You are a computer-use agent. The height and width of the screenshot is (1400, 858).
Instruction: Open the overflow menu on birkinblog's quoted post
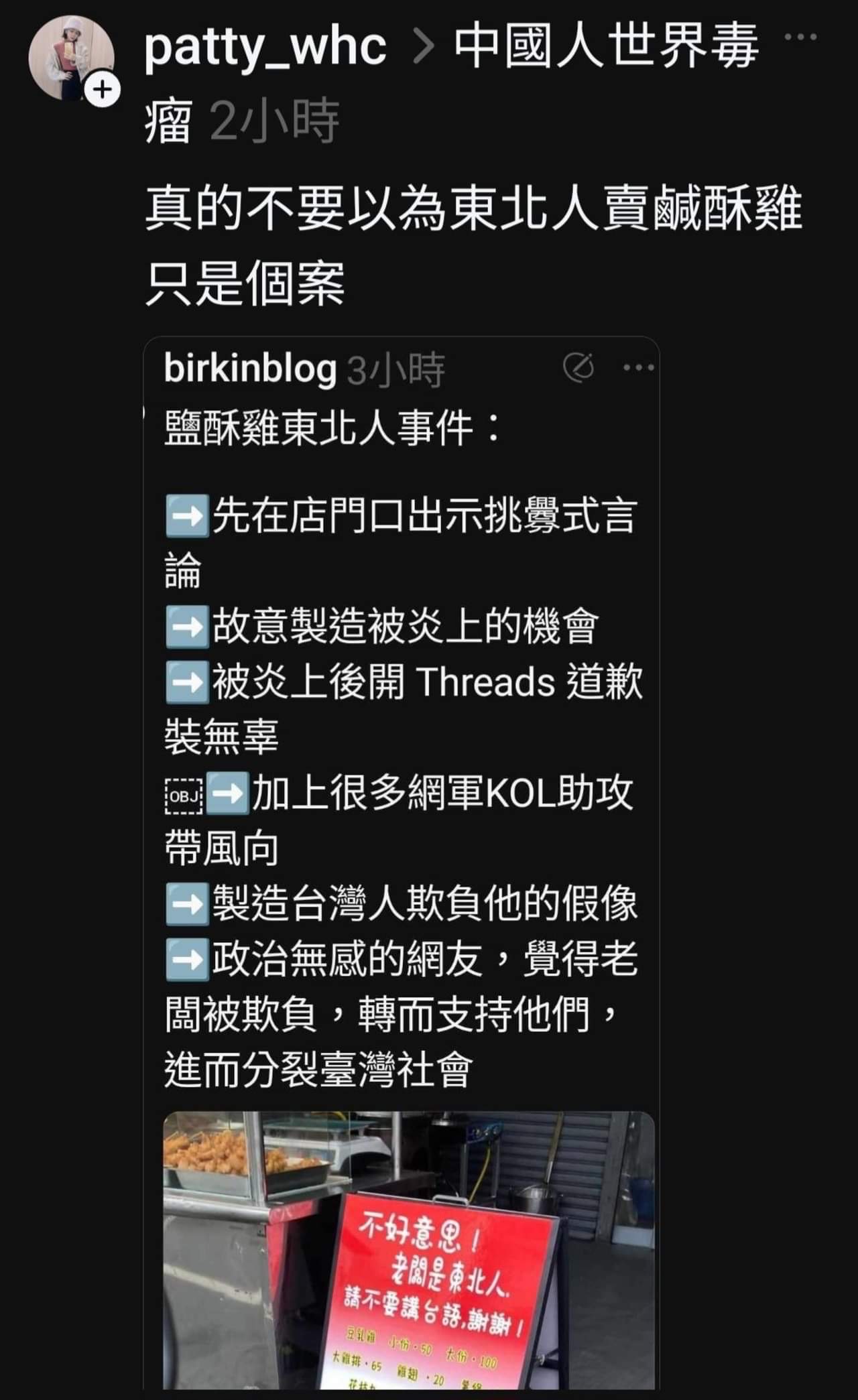[638, 367]
